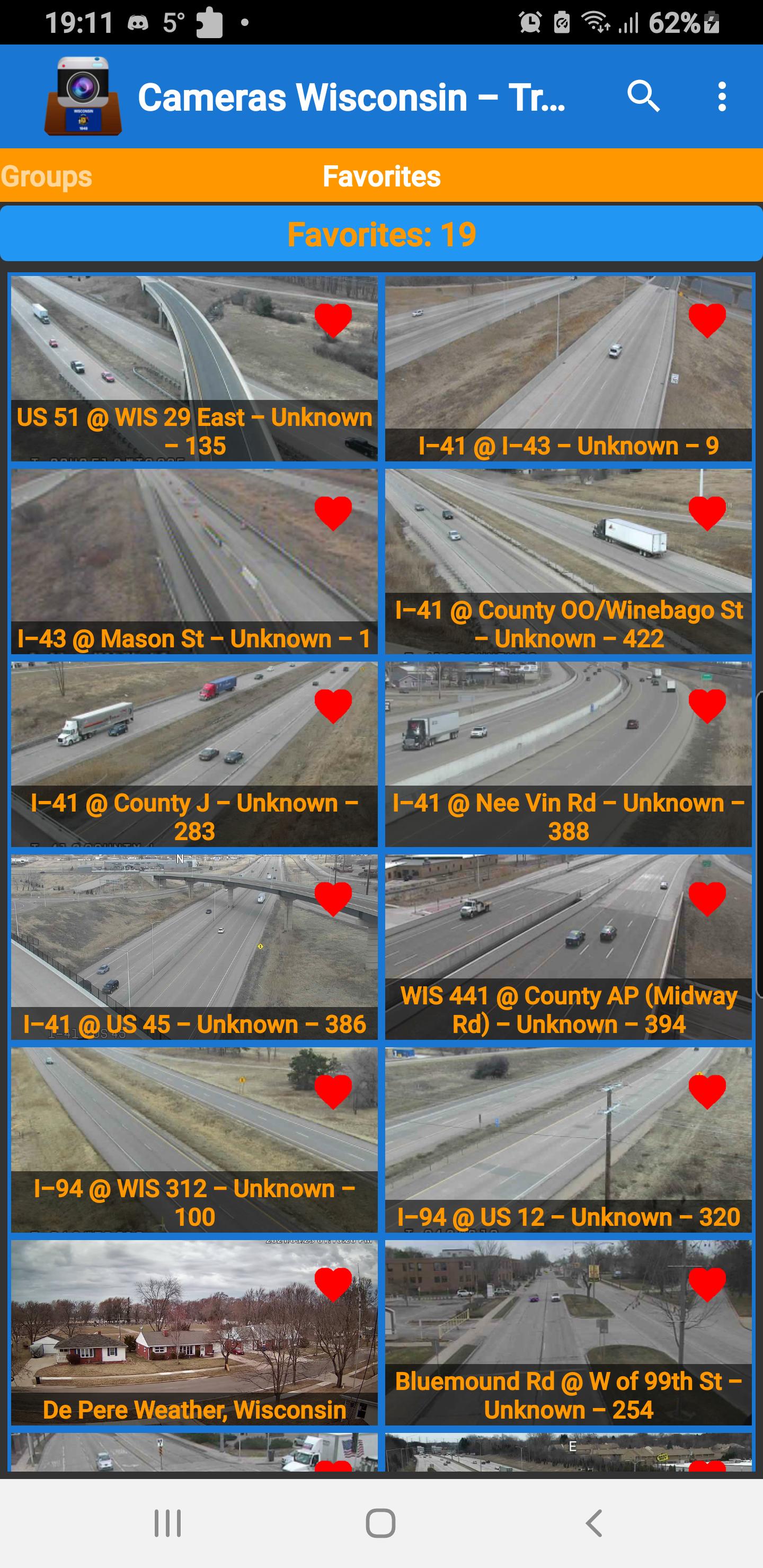The image size is (763, 1568).
Task: Open the recent apps system button
Action: pos(167,1523)
